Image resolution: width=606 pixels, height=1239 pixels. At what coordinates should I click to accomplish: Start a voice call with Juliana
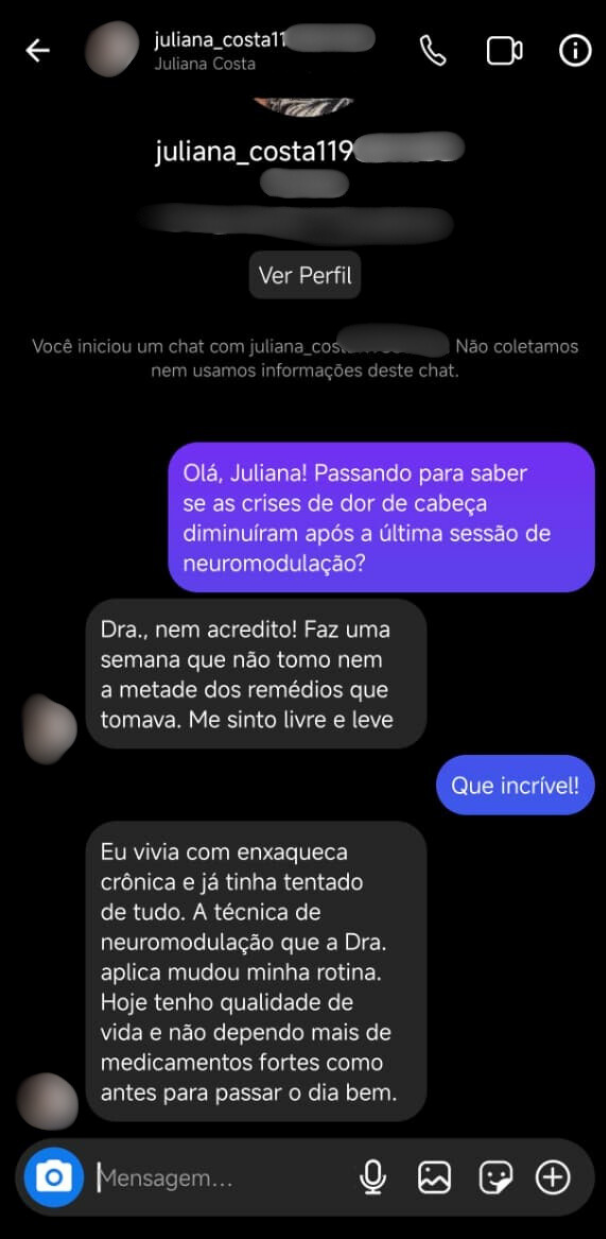tap(432, 51)
